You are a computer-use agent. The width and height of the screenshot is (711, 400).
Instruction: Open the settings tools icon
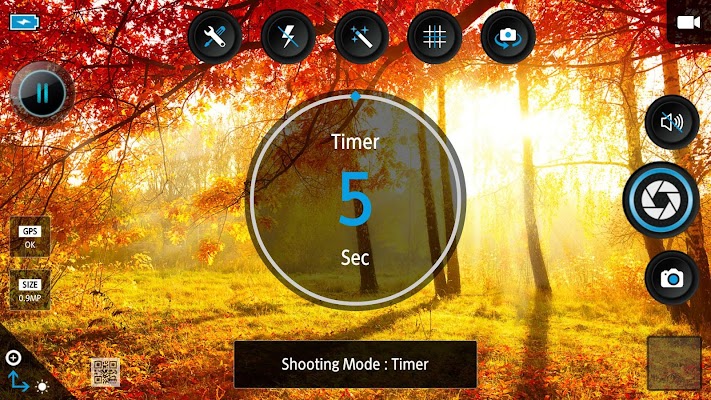[215, 37]
